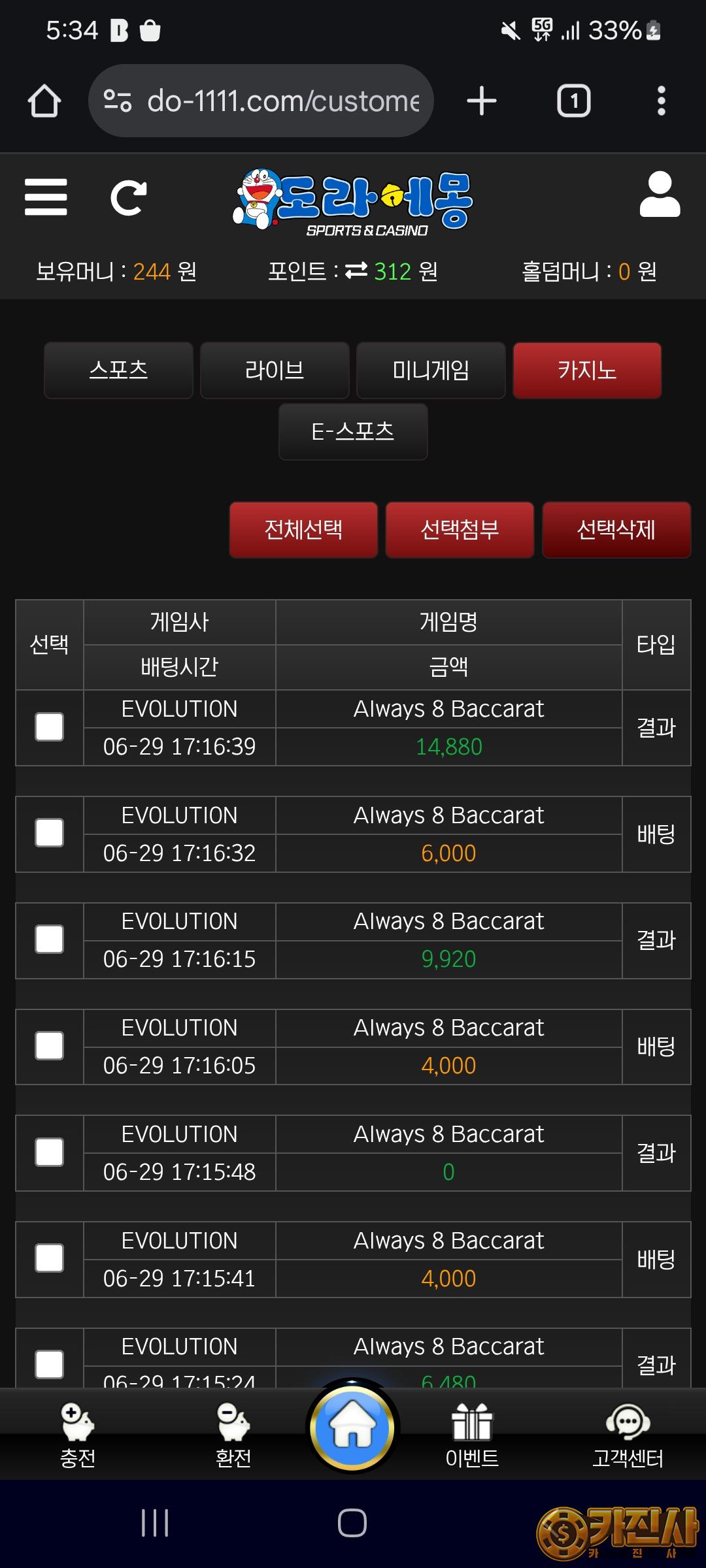
Task: Open the browser overflow menu
Action: point(661,101)
